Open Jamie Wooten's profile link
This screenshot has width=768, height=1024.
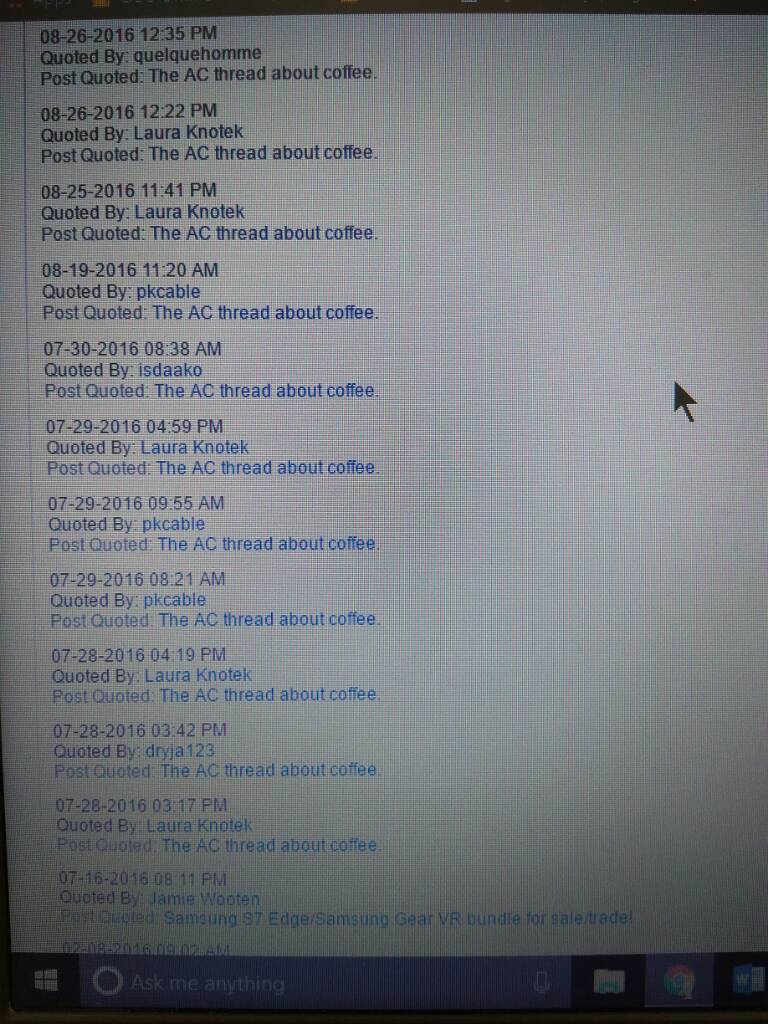click(x=203, y=899)
